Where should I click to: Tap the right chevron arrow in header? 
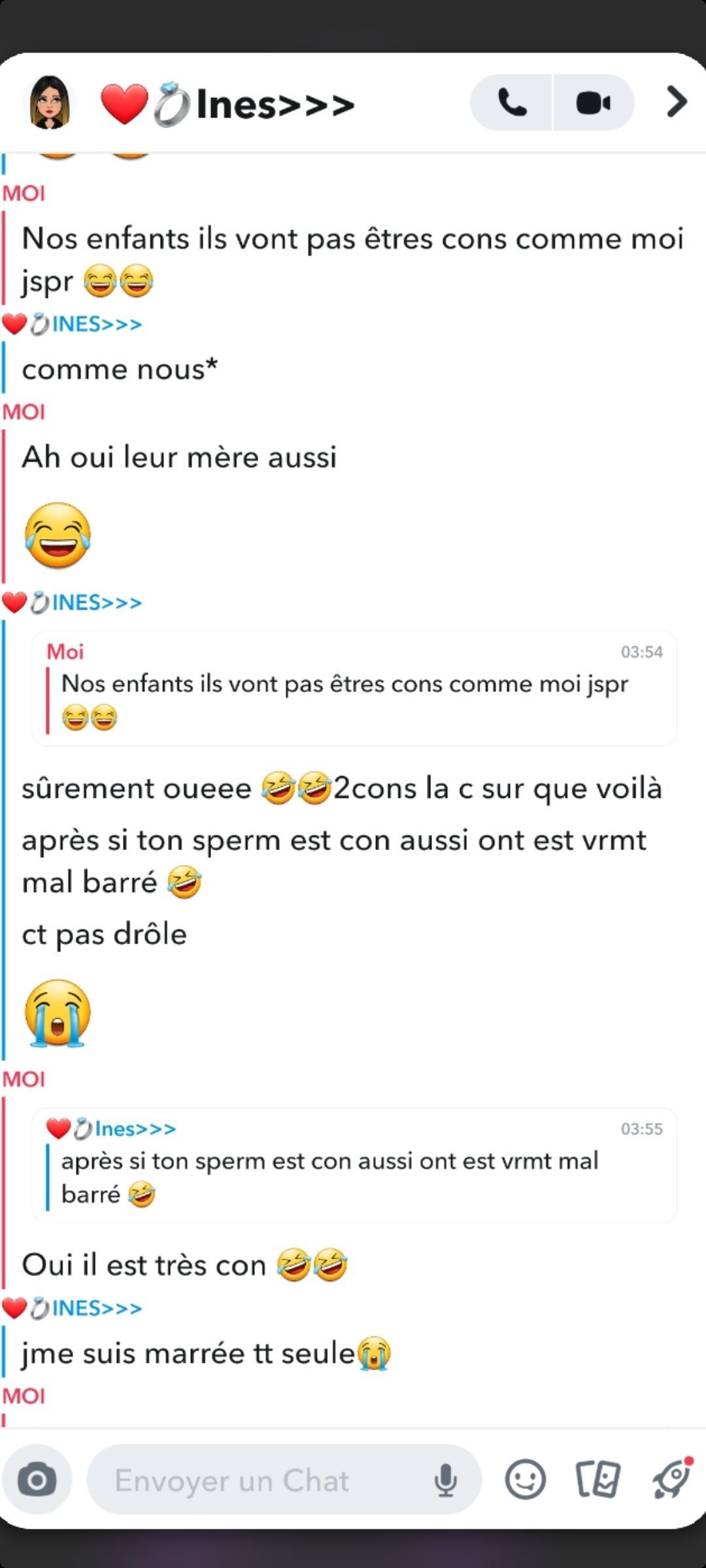[x=677, y=102]
